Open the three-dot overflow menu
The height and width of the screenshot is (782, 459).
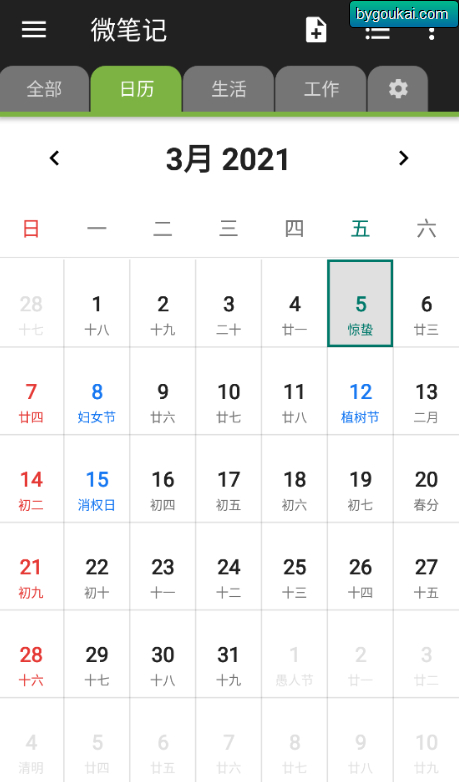(432, 33)
